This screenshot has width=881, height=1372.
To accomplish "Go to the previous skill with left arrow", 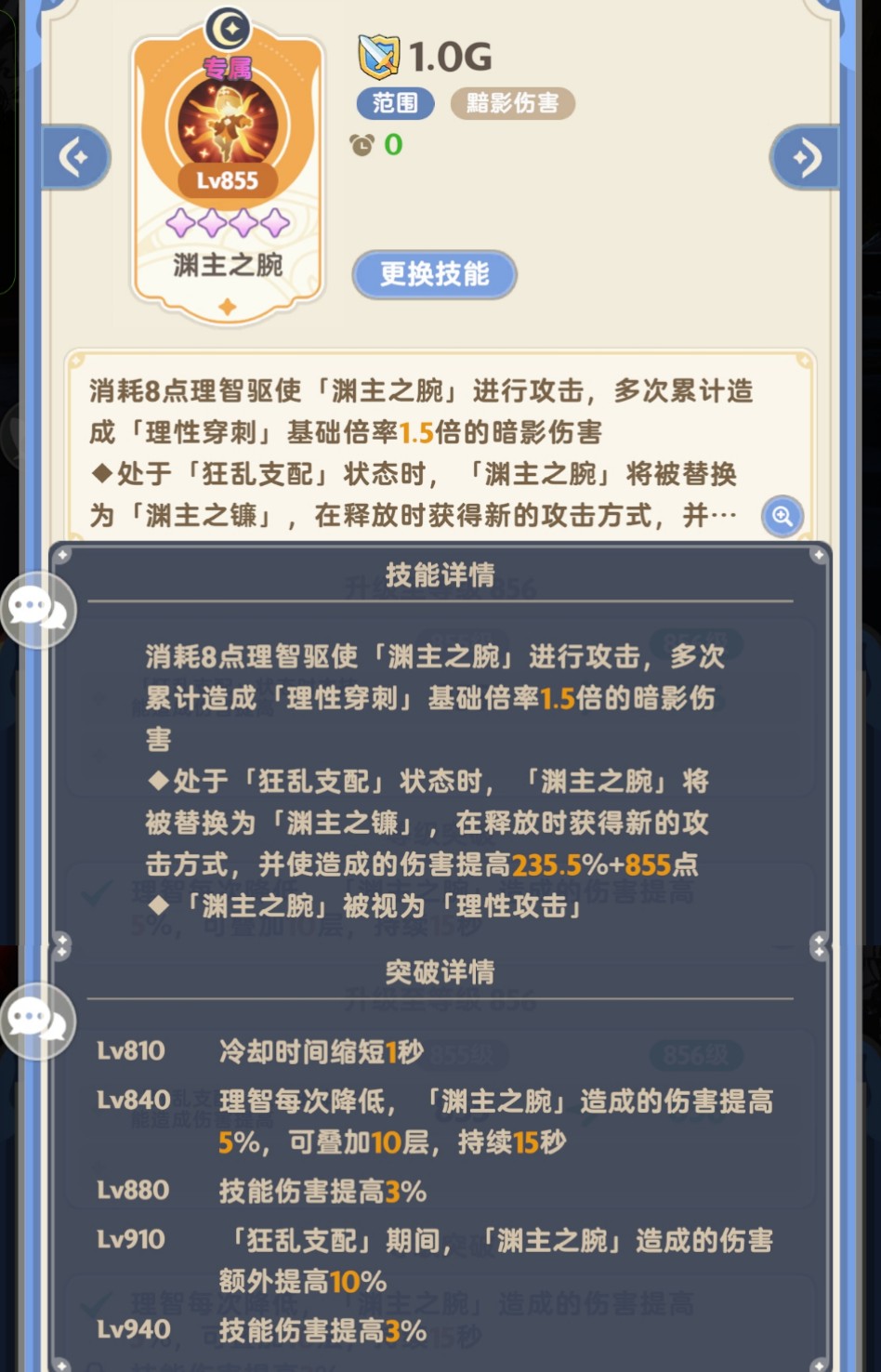I will (76, 157).
